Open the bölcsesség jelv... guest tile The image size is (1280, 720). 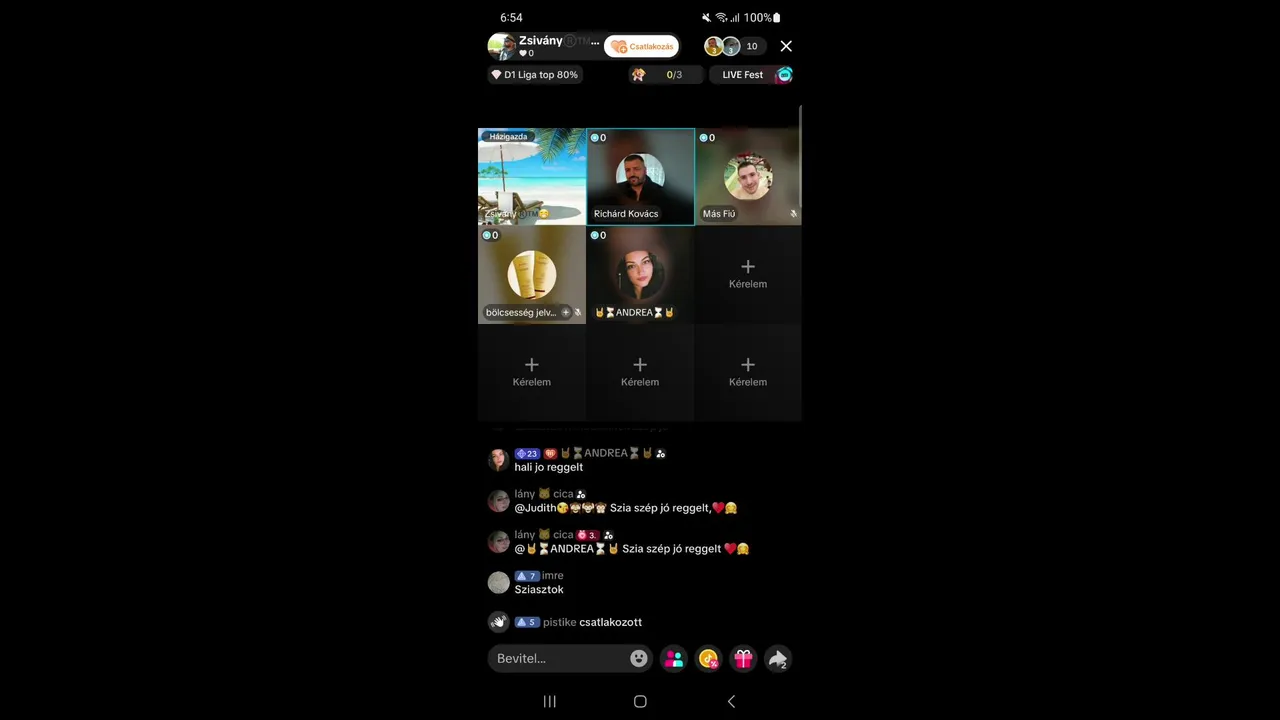532,275
